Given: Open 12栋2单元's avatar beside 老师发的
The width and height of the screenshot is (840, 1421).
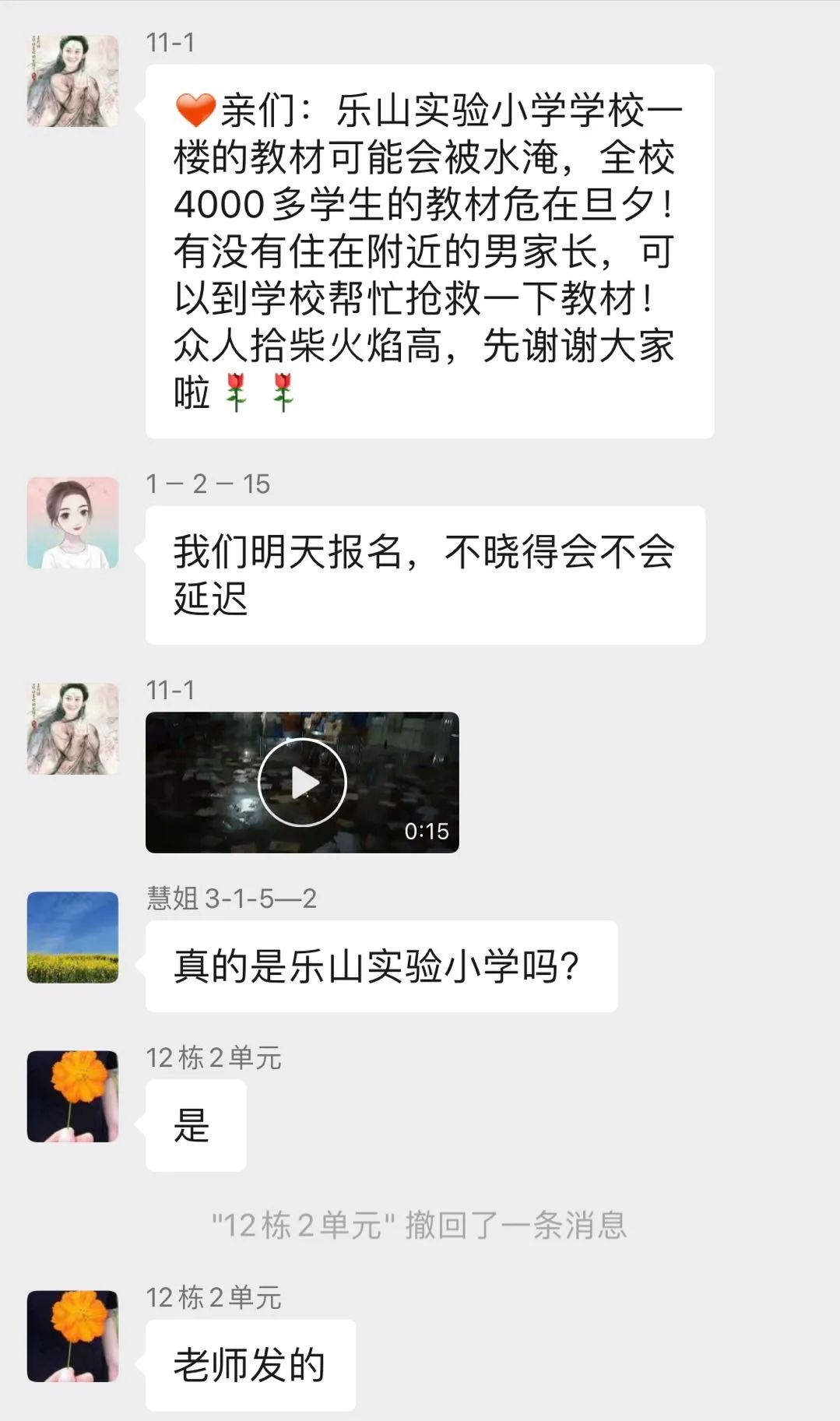Looking at the screenshot, I should point(73,1336).
